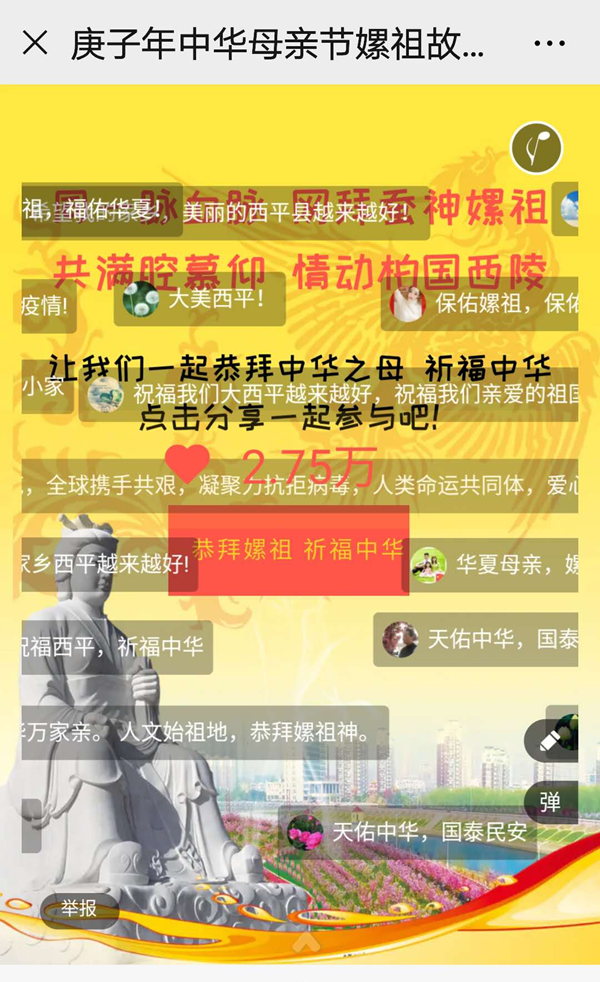
Task: Write a comment with the pencil icon
Action: pyautogui.click(x=551, y=741)
